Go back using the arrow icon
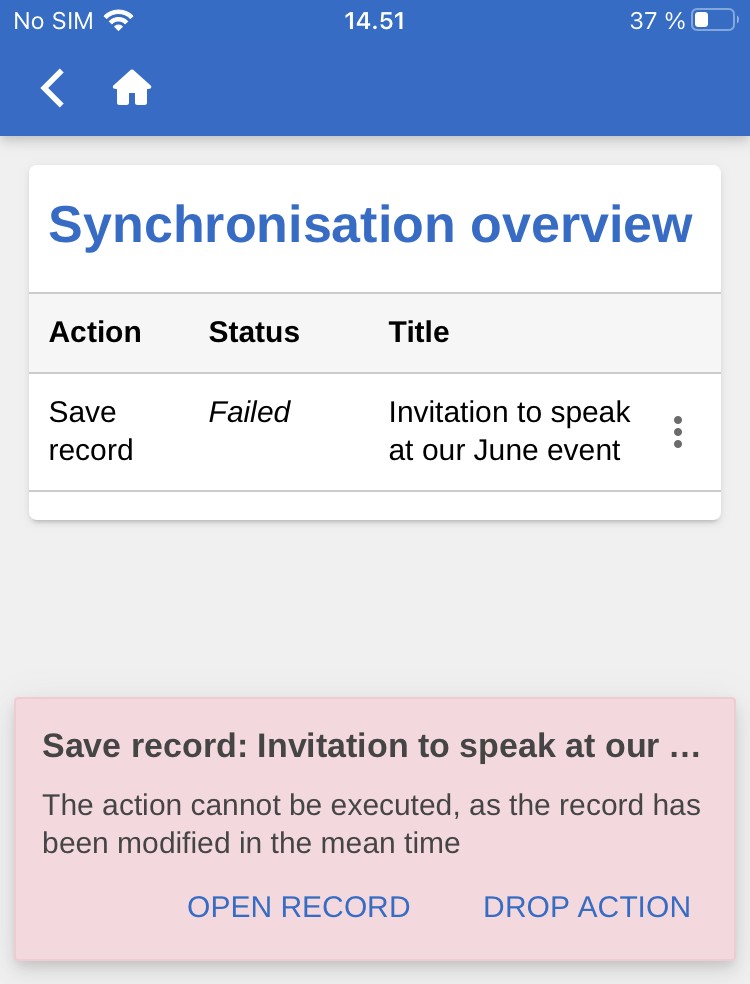Viewport: 750px width, 984px height. pos(53,88)
